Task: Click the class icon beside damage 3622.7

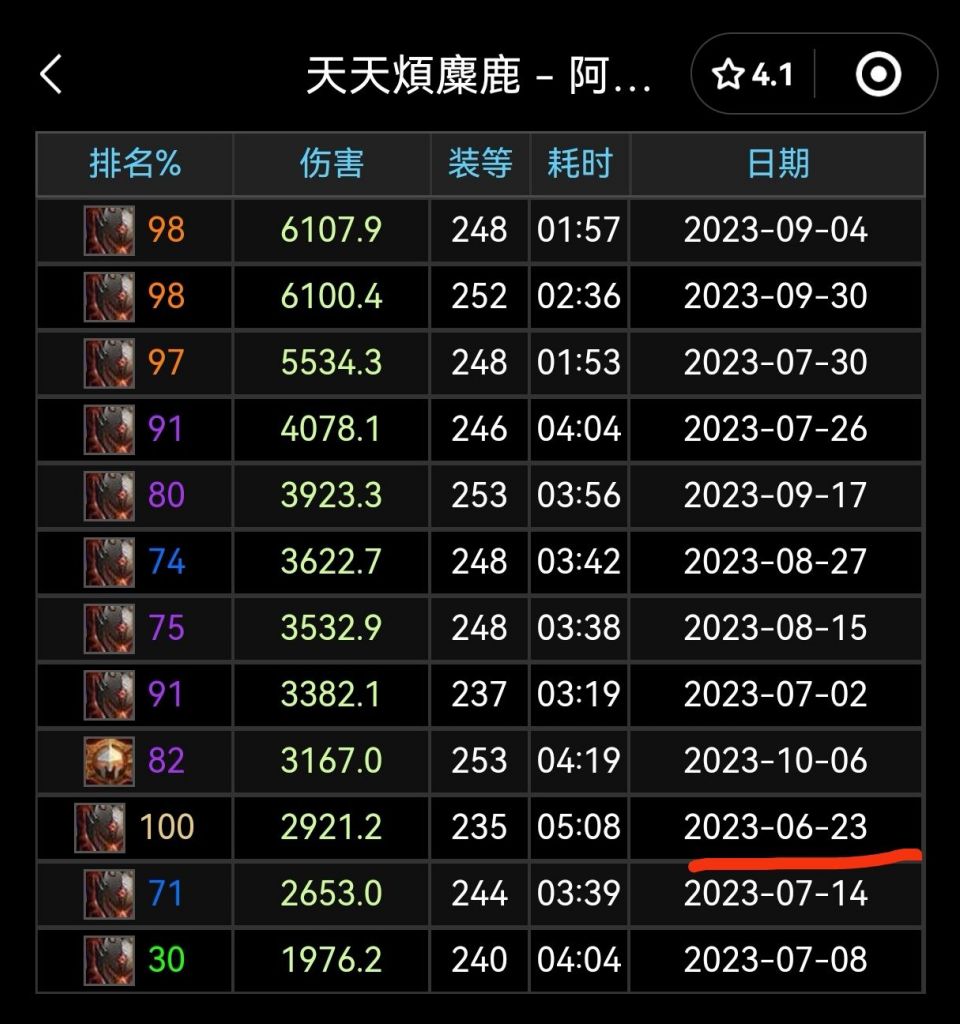Action: click(x=110, y=562)
